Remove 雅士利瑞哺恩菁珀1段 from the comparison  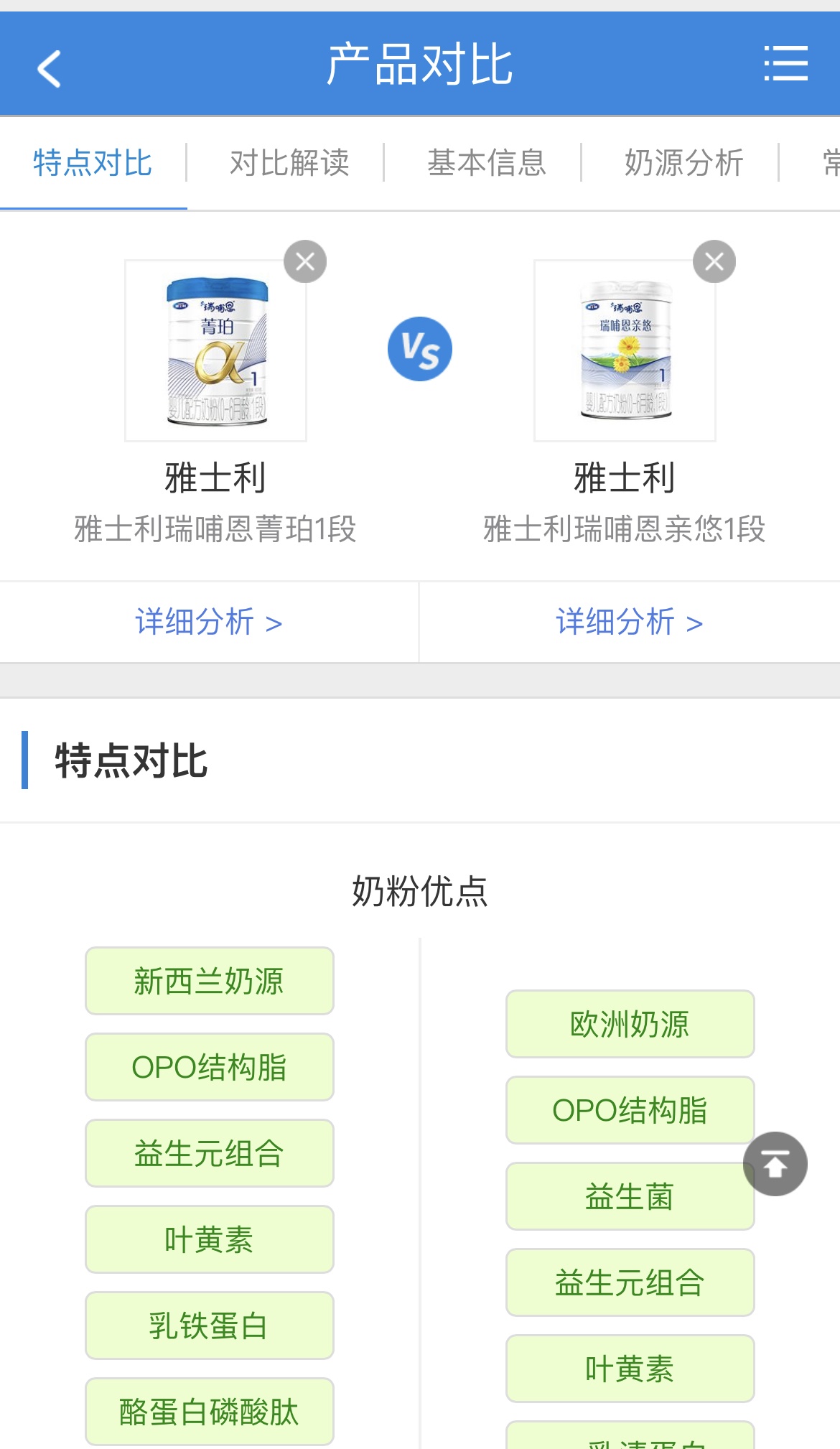[305, 261]
